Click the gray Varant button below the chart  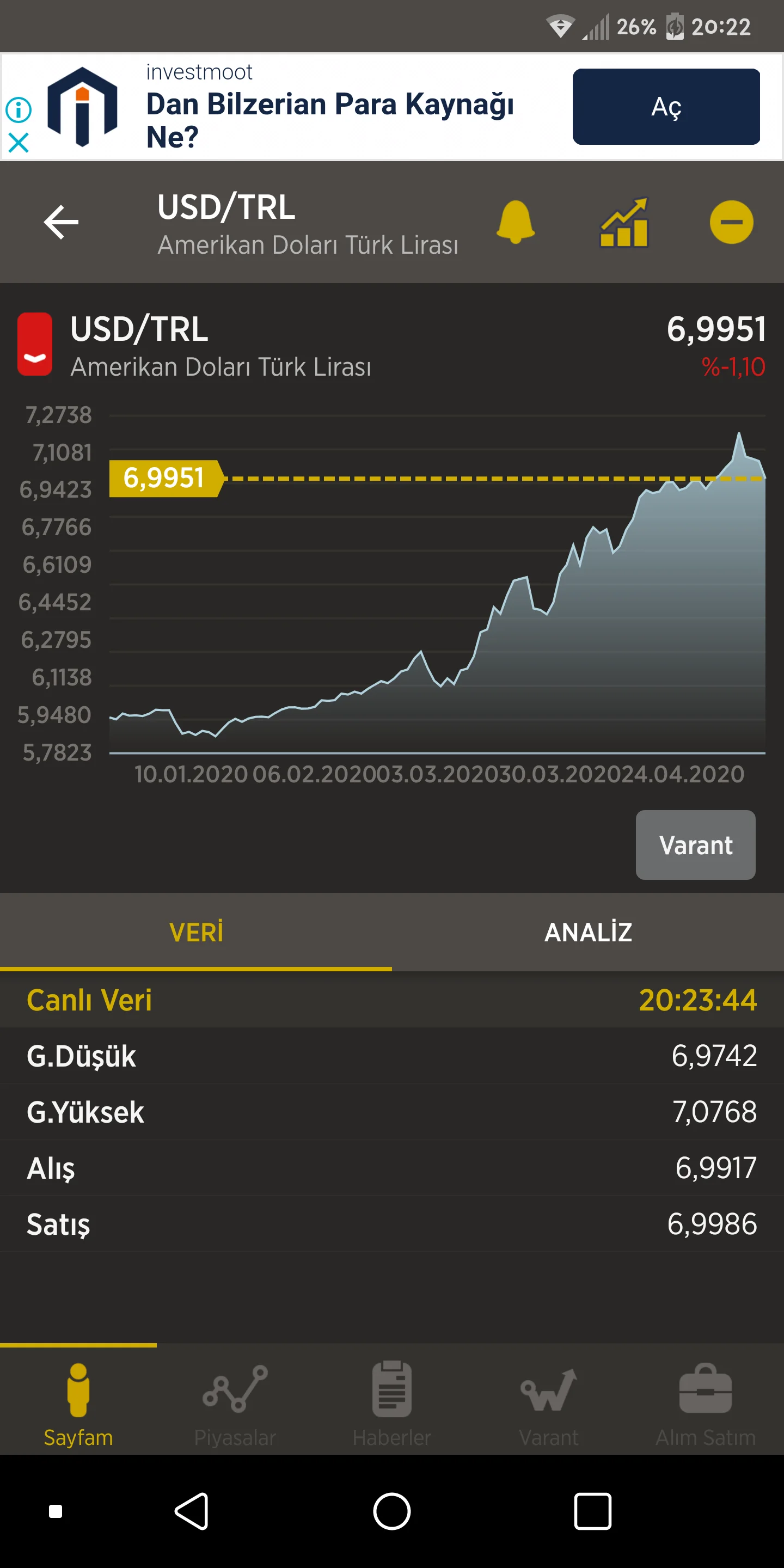coord(695,846)
